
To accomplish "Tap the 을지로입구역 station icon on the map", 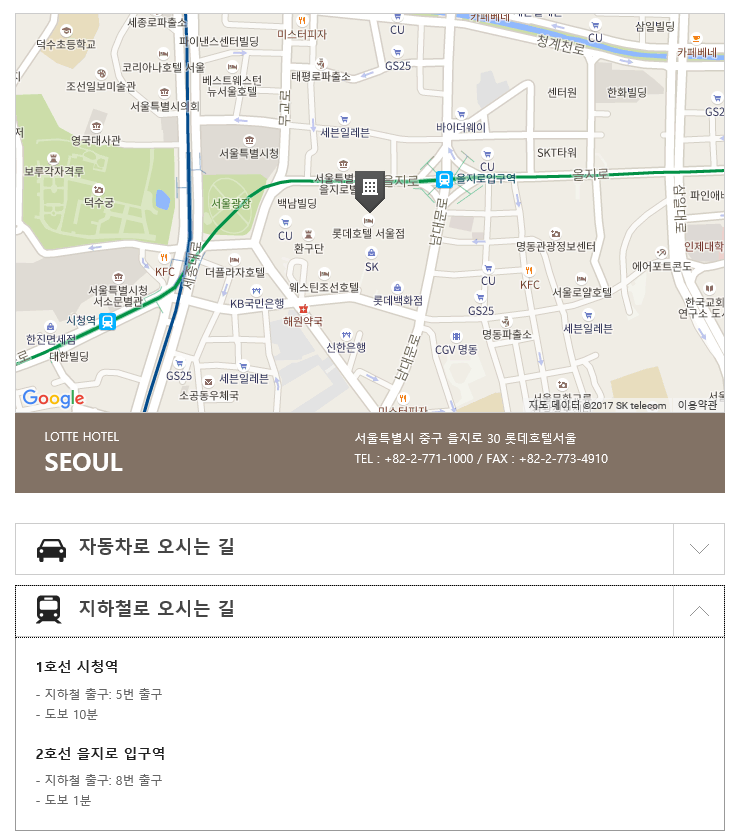I will pos(443,179).
